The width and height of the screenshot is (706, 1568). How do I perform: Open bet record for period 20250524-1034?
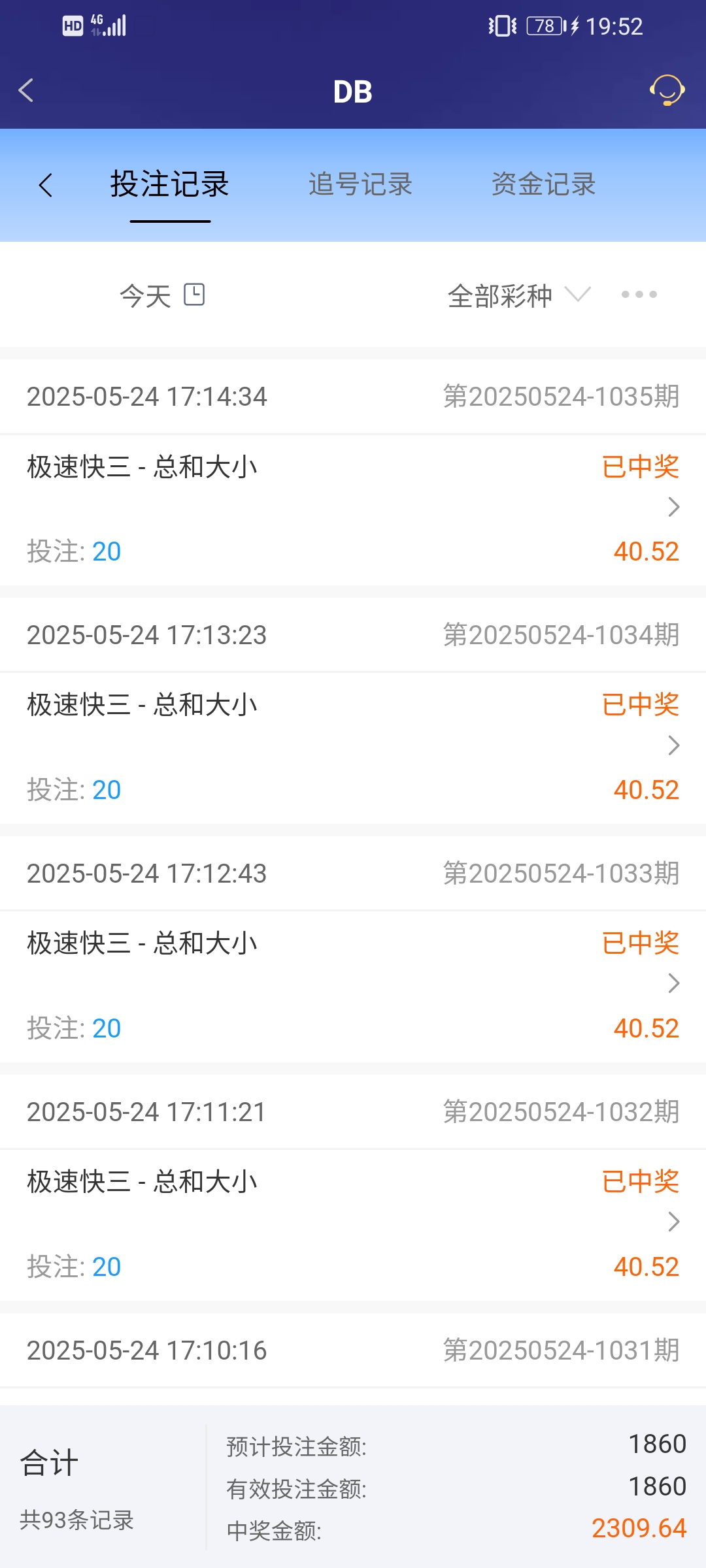pyautogui.click(x=673, y=745)
